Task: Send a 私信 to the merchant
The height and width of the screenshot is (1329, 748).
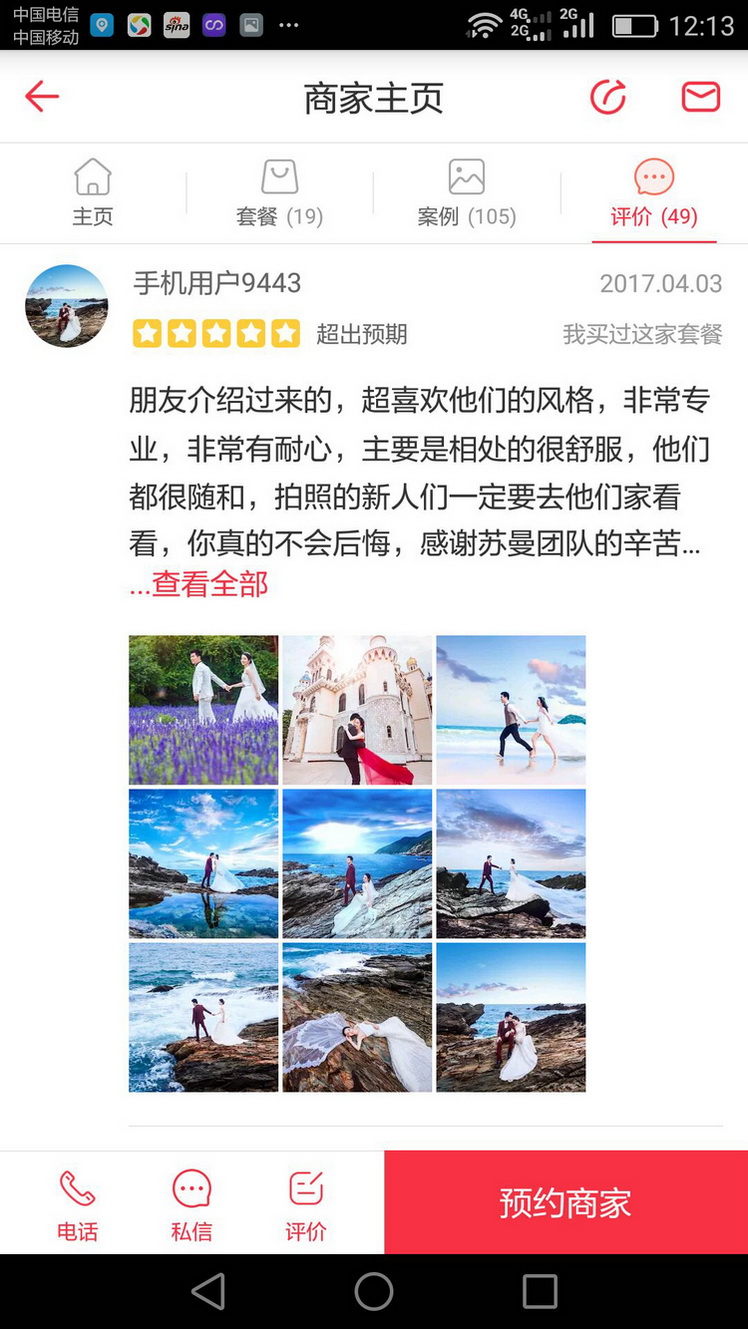Action: tap(191, 1204)
